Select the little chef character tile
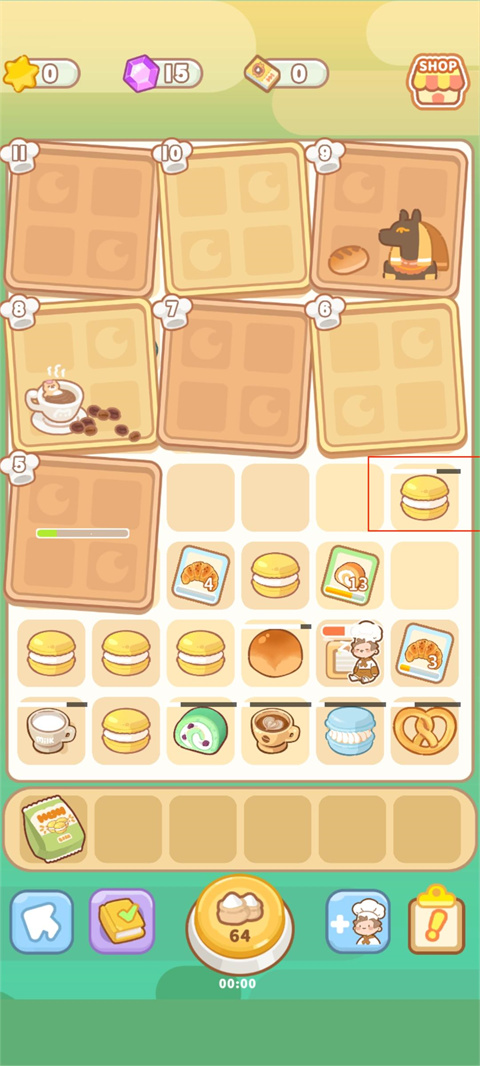The width and height of the screenshot is (480, 1066). coord(354,653)
